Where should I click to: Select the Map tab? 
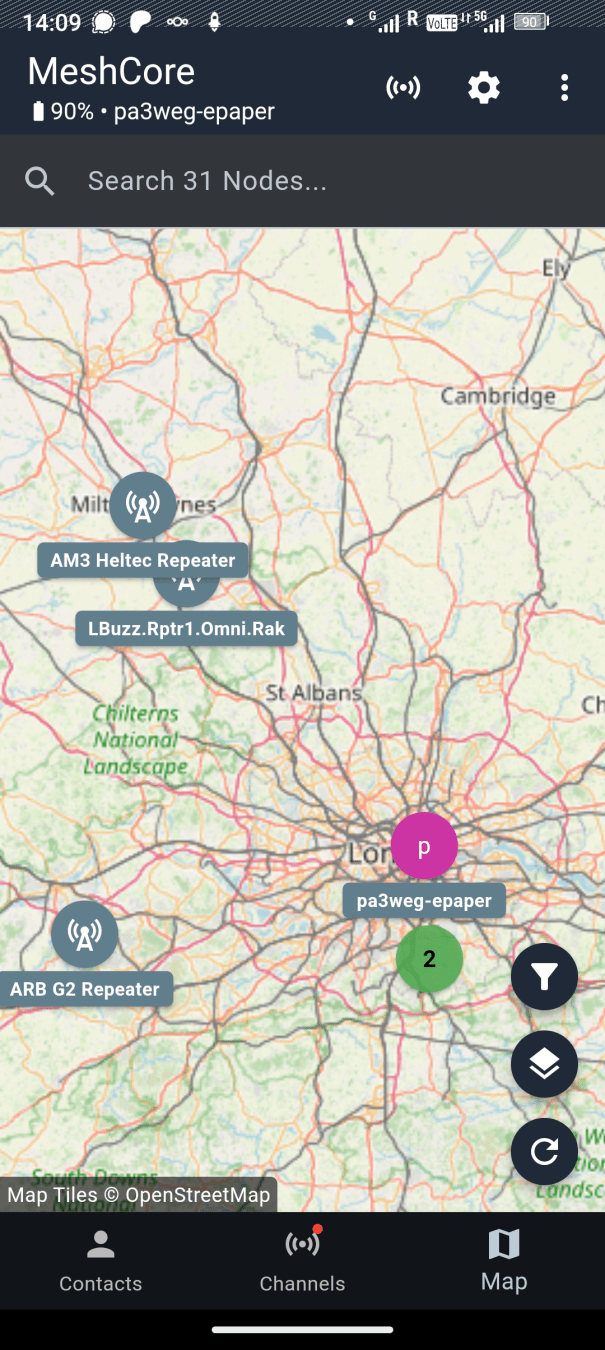[x=503, y=1260]
